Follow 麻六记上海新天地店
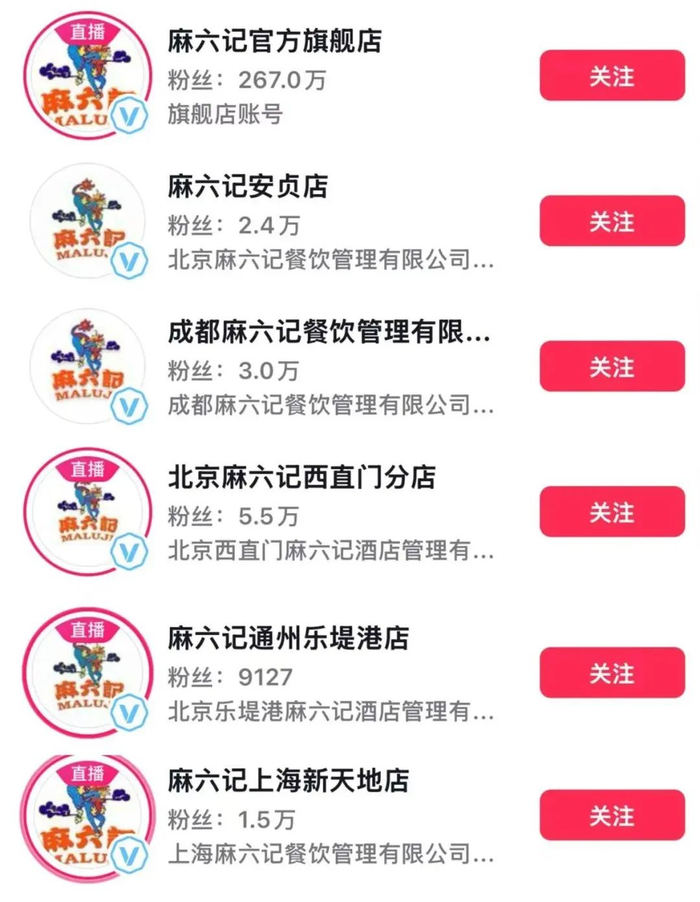The width and height of the screenshot is (700, 902). [612, 815]
